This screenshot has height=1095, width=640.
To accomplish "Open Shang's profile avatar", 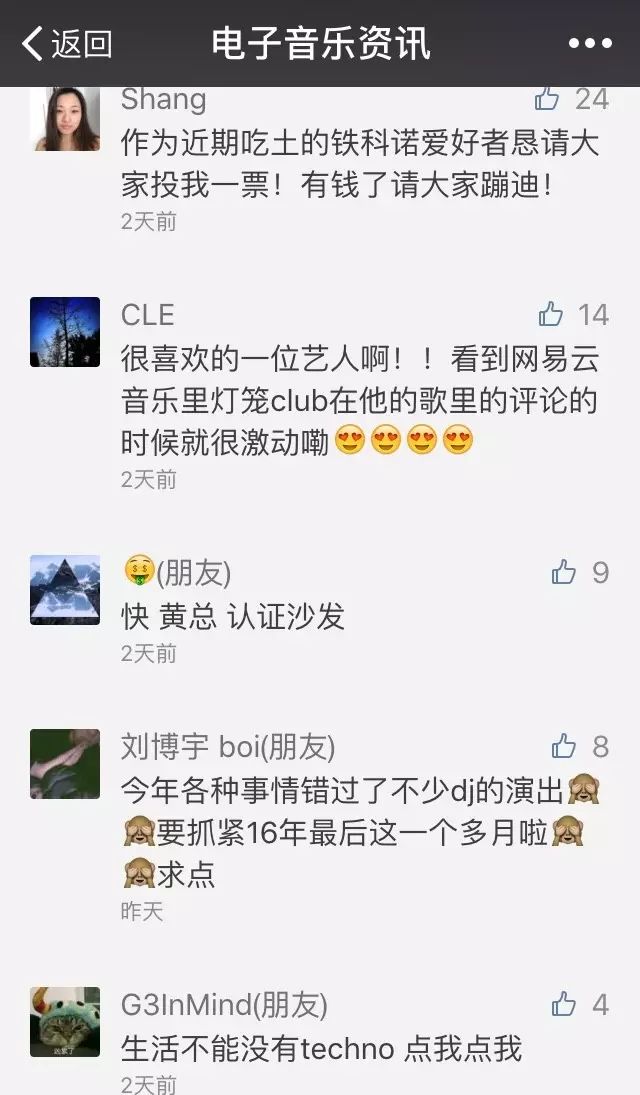I will coord(65,117).
